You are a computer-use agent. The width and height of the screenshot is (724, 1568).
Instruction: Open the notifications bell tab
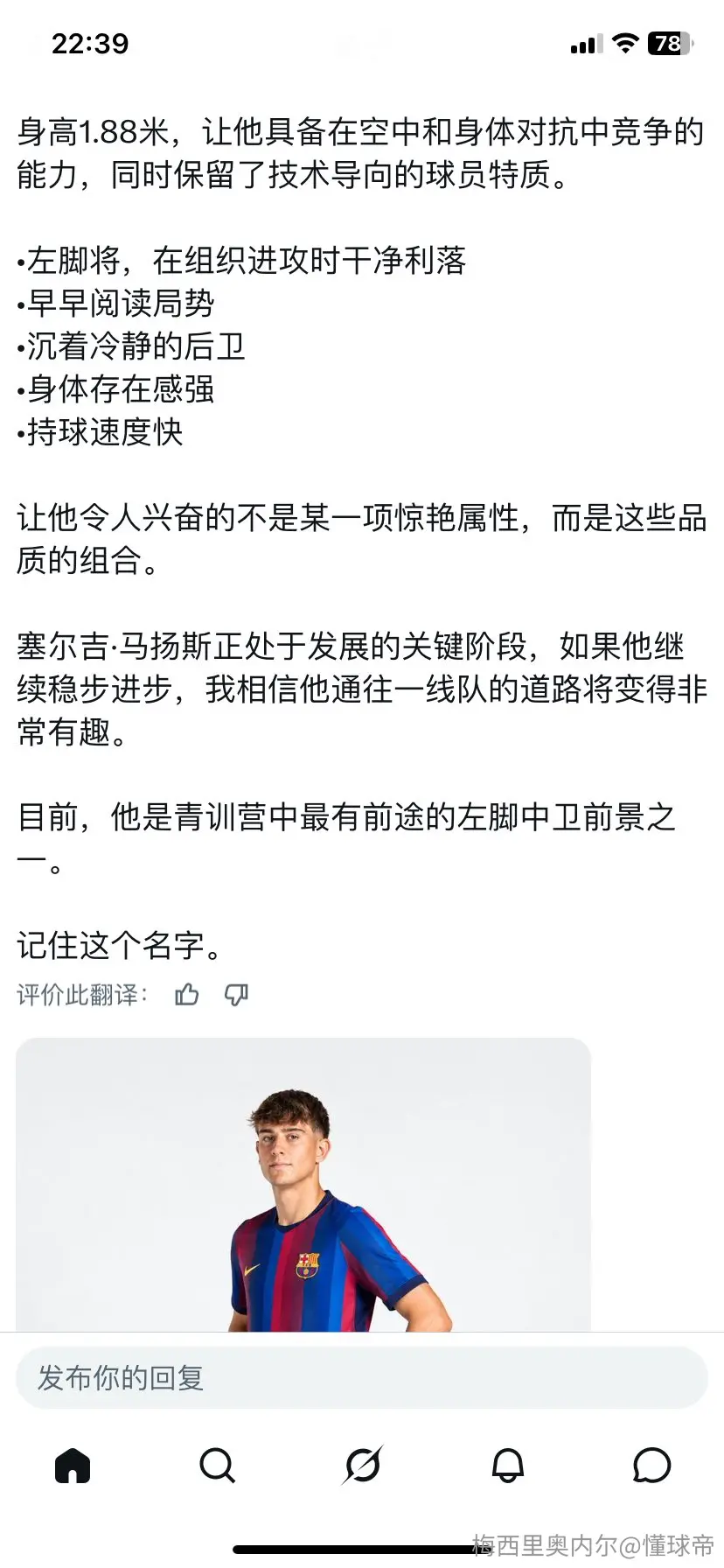507,1465
